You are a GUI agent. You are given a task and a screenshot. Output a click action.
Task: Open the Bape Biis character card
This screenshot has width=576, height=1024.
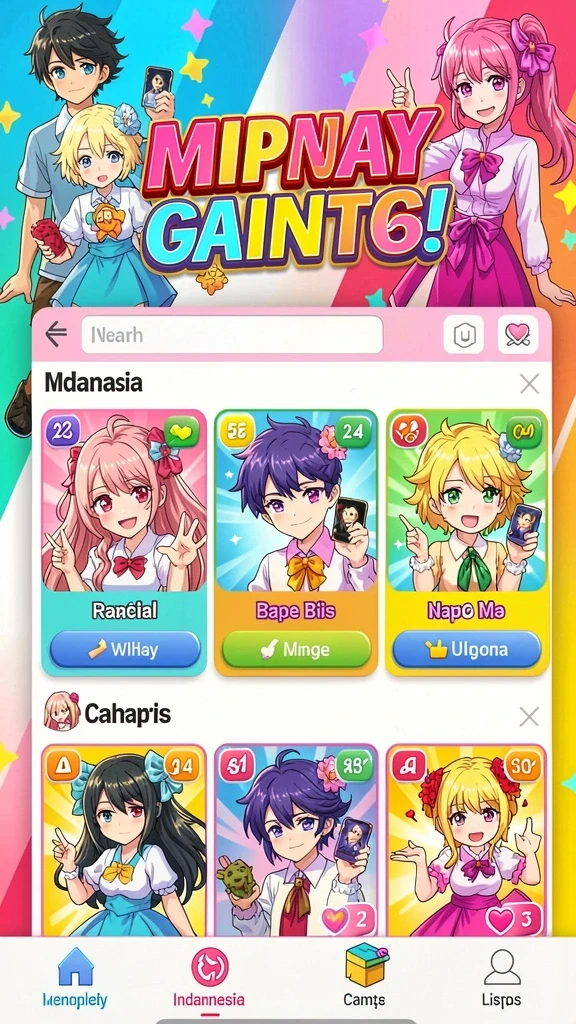(296, 542)
